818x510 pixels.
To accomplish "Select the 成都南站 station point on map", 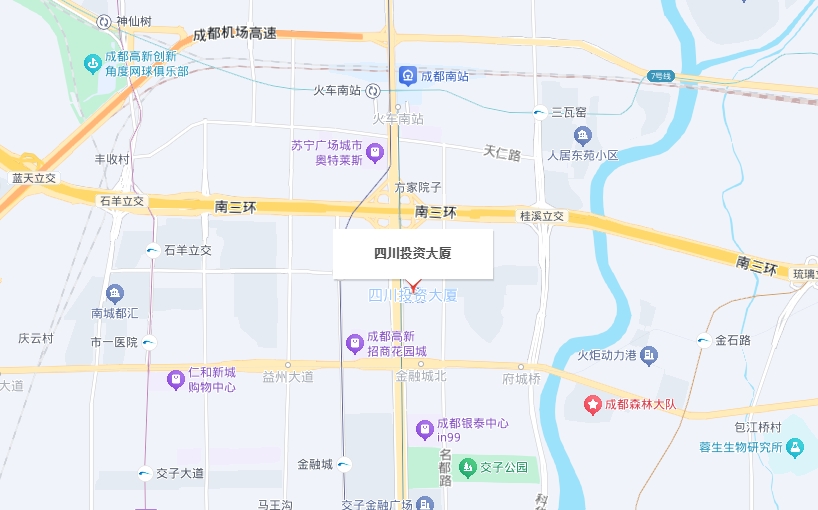I will (408, 75).
